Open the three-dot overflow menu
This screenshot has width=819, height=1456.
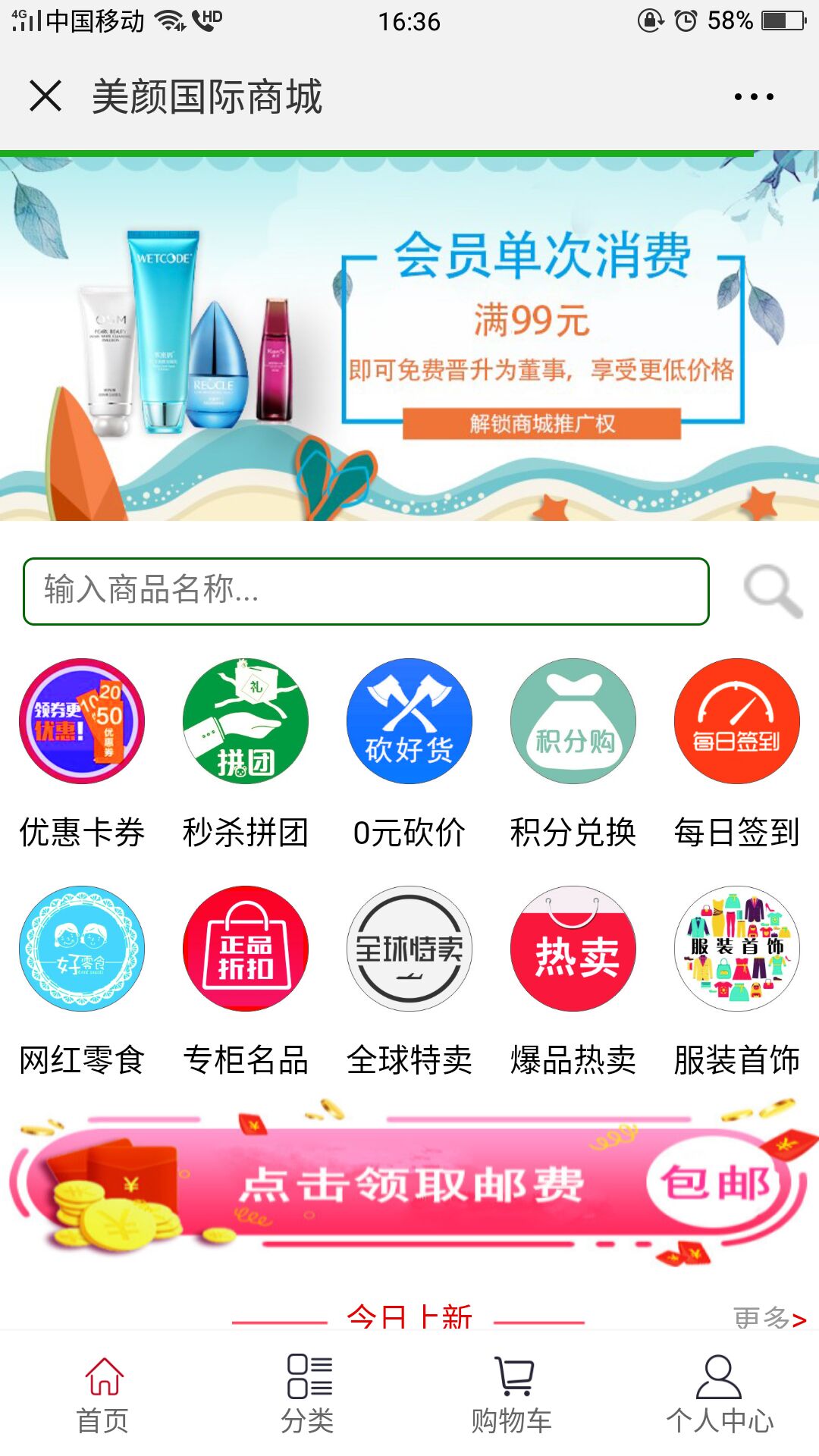pos(754,97)
